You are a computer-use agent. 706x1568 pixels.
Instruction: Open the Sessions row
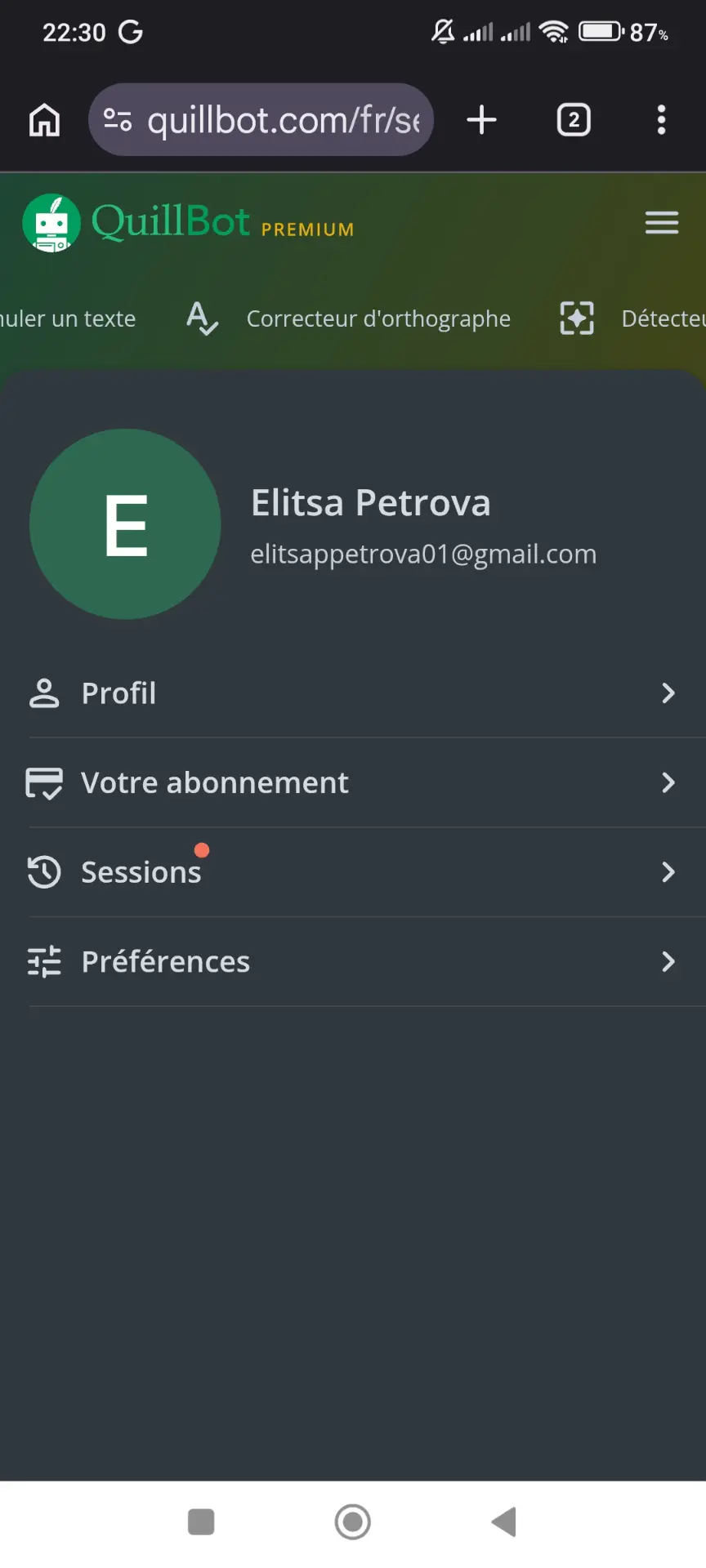(x=353, y=872)
